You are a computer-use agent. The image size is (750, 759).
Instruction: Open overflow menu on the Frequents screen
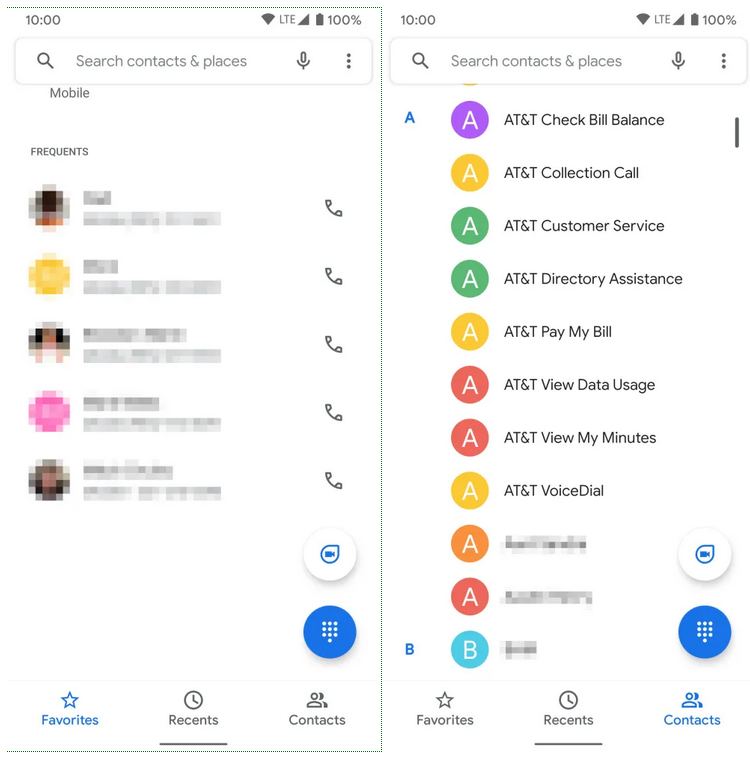pyautogui.click(x=348, y=61)
